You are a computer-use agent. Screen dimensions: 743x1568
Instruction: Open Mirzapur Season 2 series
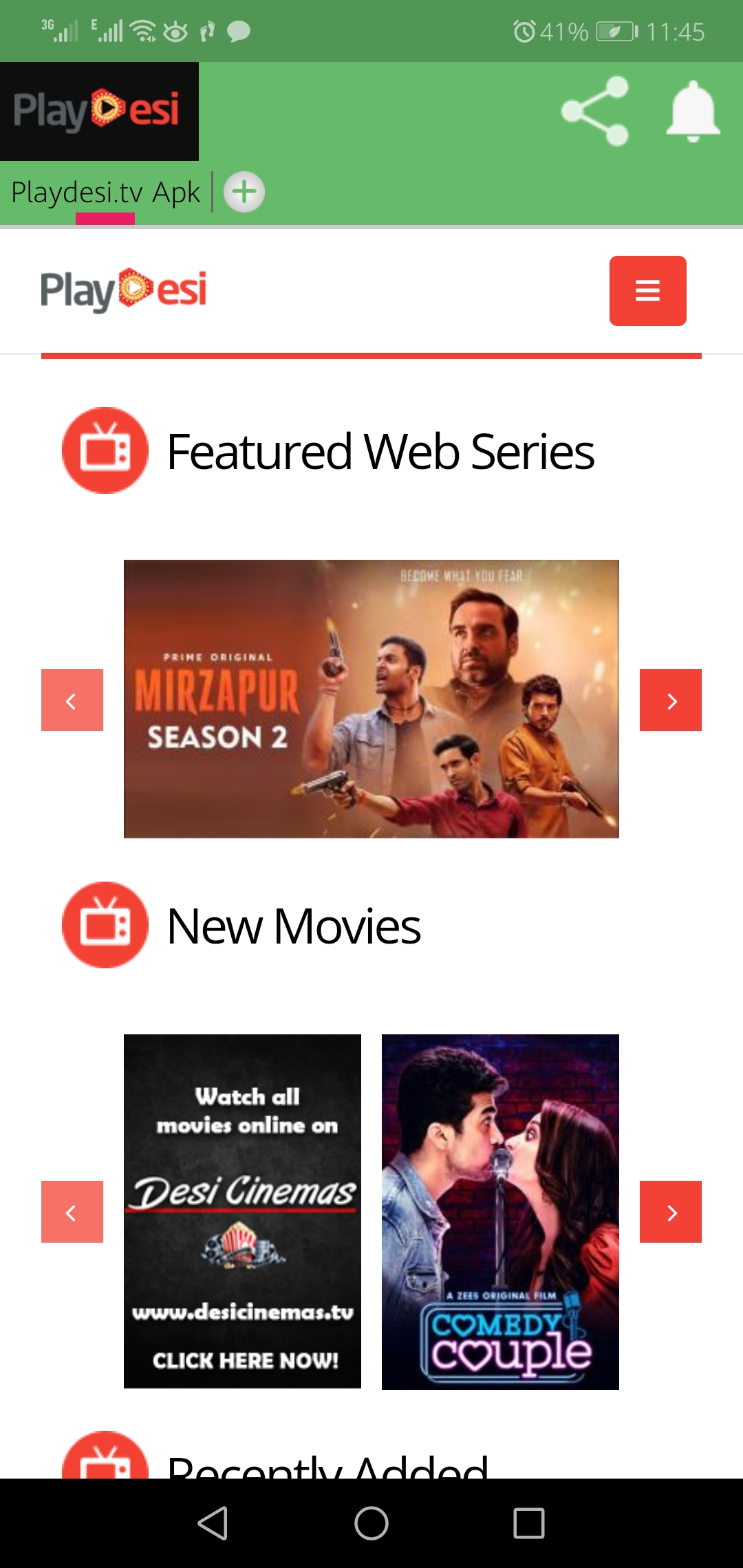[371, 699]
